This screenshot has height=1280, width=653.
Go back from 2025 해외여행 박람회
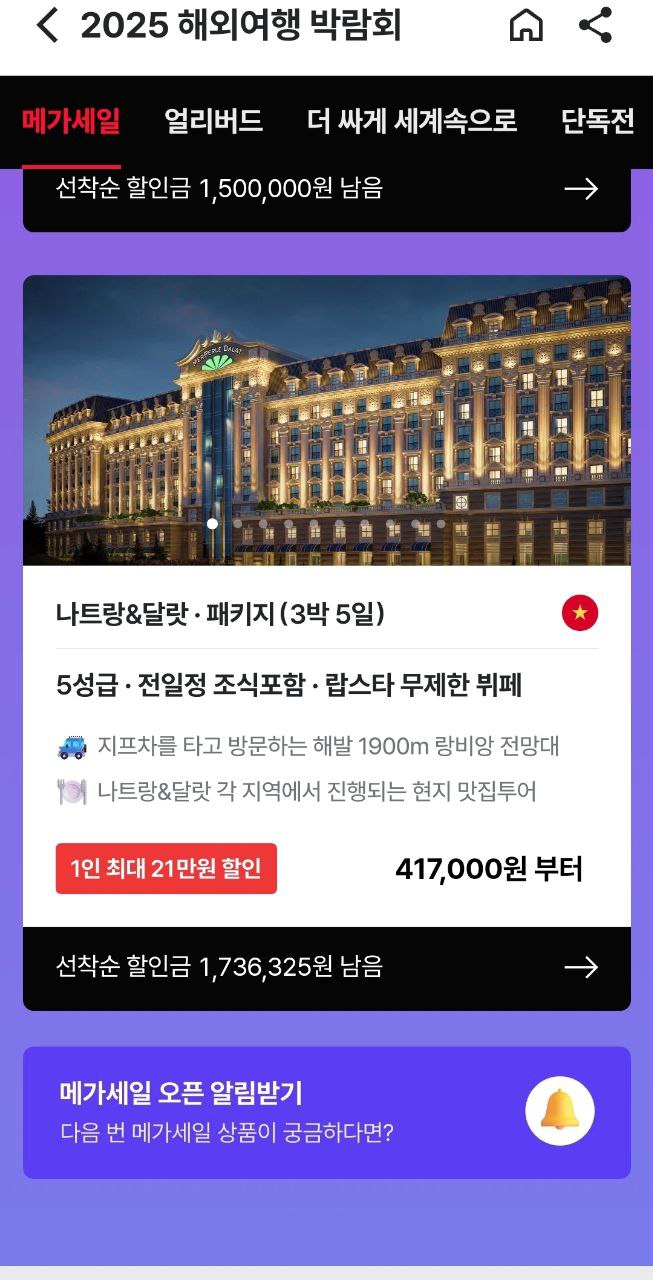click(46, 27)
